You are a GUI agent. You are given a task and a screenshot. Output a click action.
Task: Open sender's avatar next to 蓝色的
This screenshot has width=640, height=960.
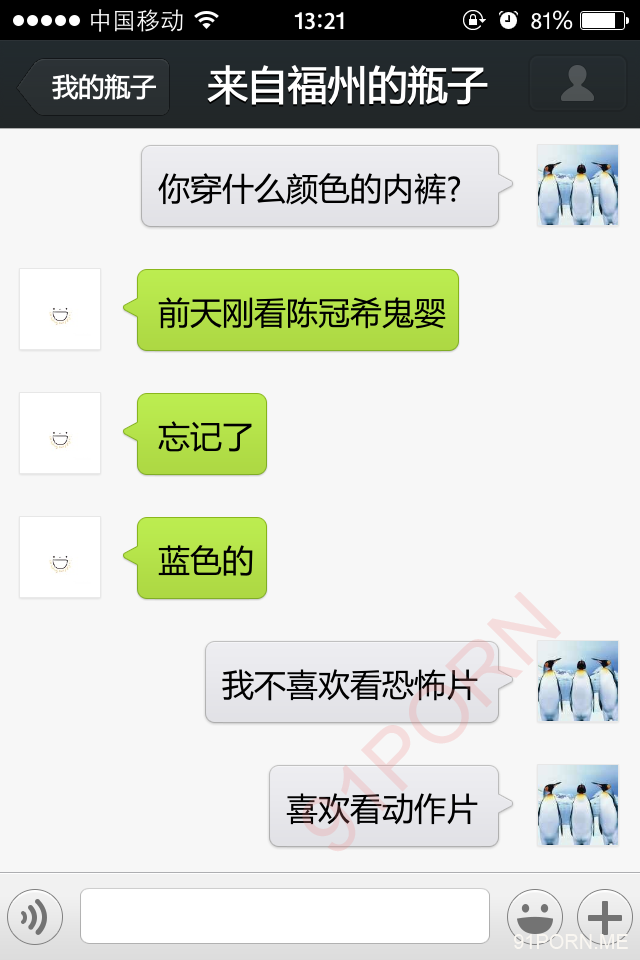pyautogui.click(x=60, y=558)
